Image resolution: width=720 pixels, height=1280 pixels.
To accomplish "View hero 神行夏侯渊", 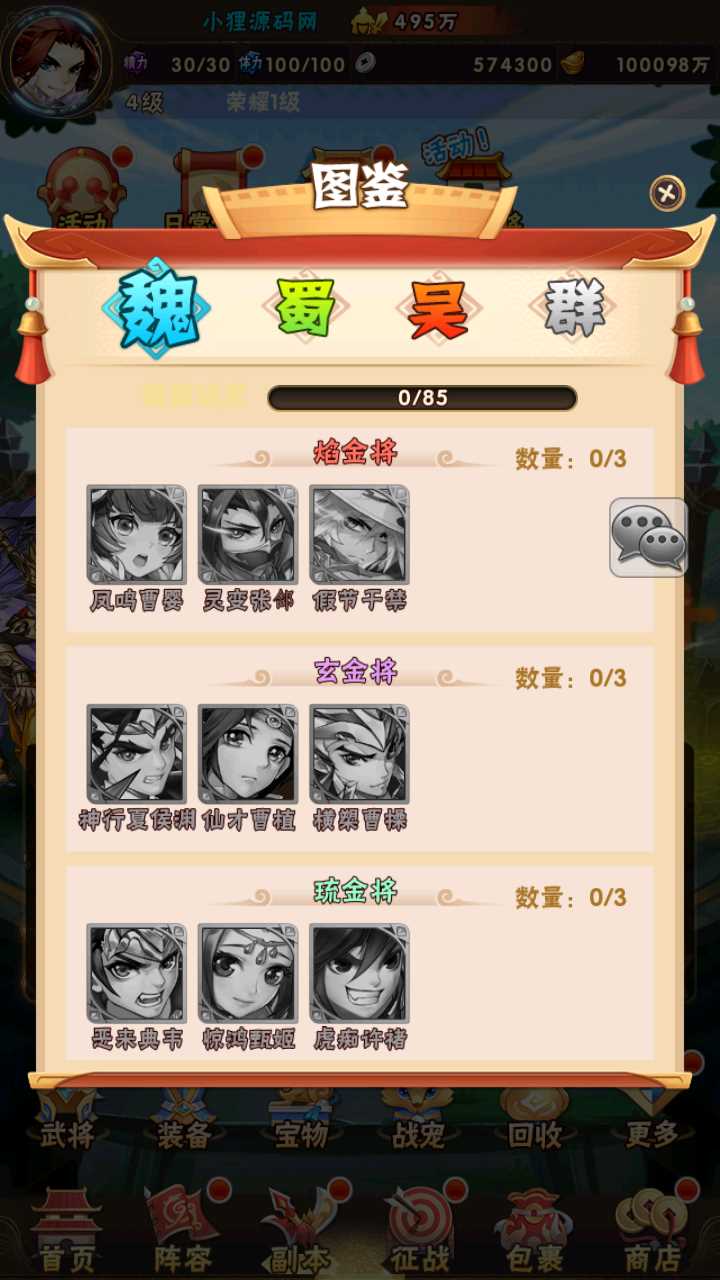I will [x=136, y=754].
